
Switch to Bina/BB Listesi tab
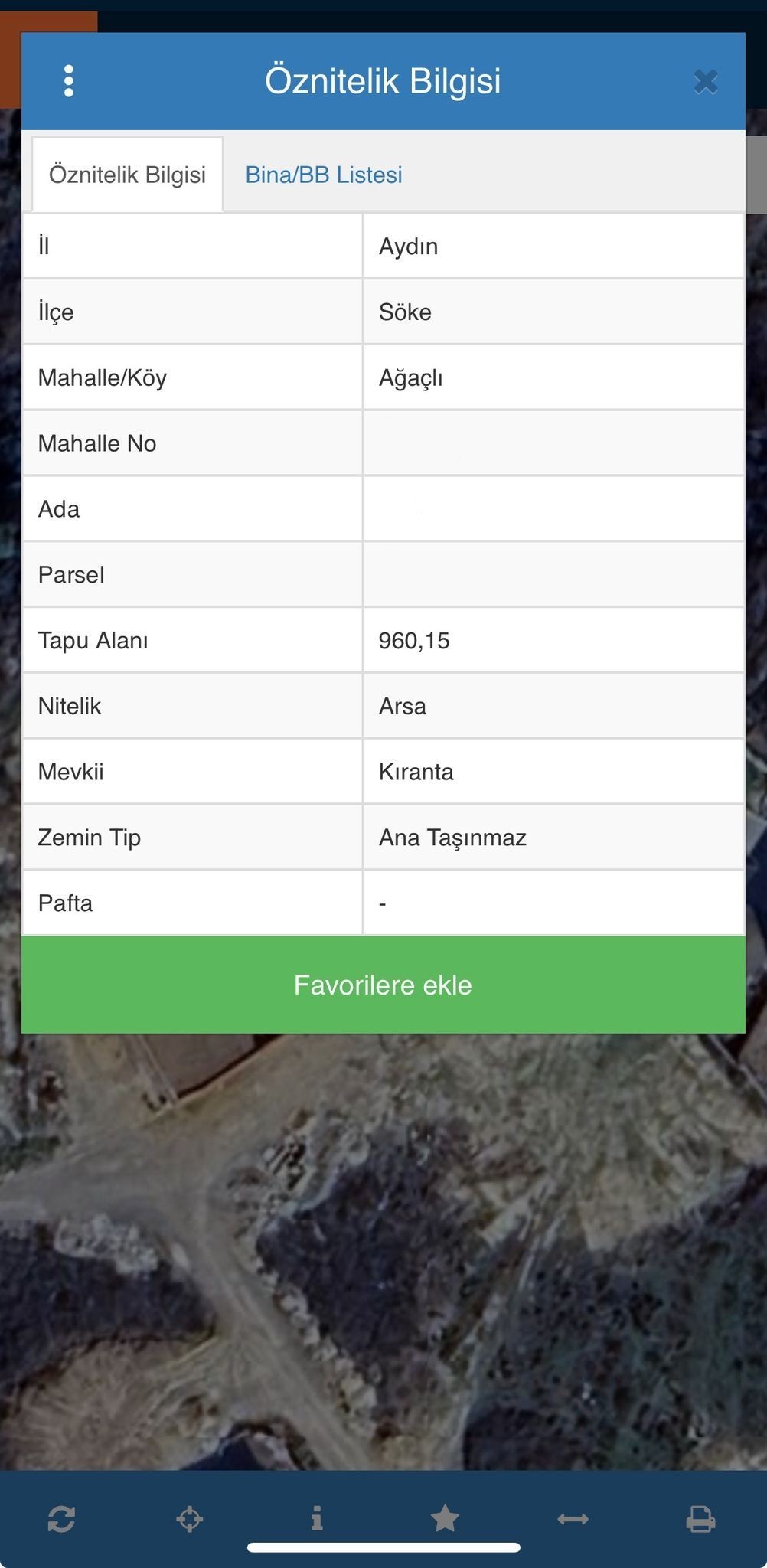pos(323,175)
